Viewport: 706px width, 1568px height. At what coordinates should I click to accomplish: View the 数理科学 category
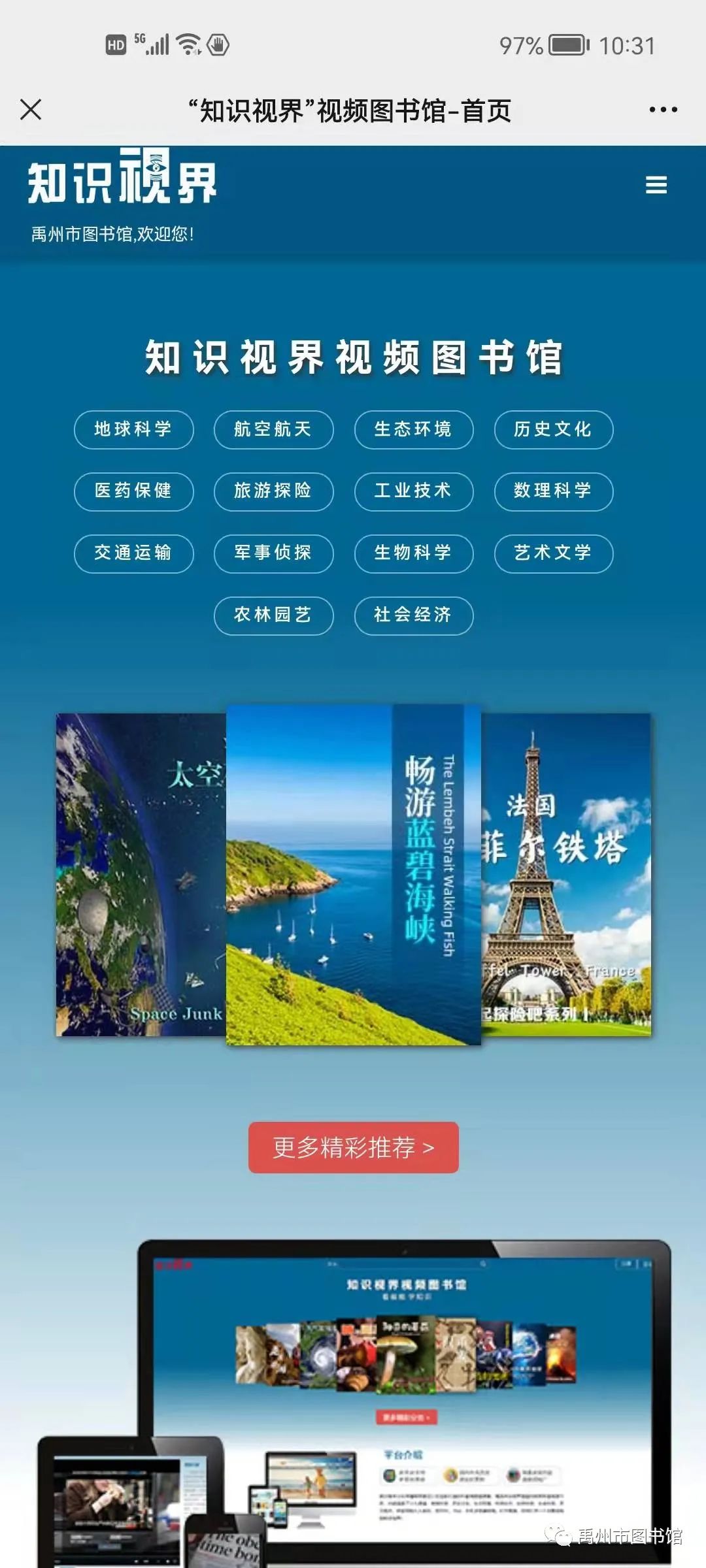pyautogui.click(x=553, y=491)
